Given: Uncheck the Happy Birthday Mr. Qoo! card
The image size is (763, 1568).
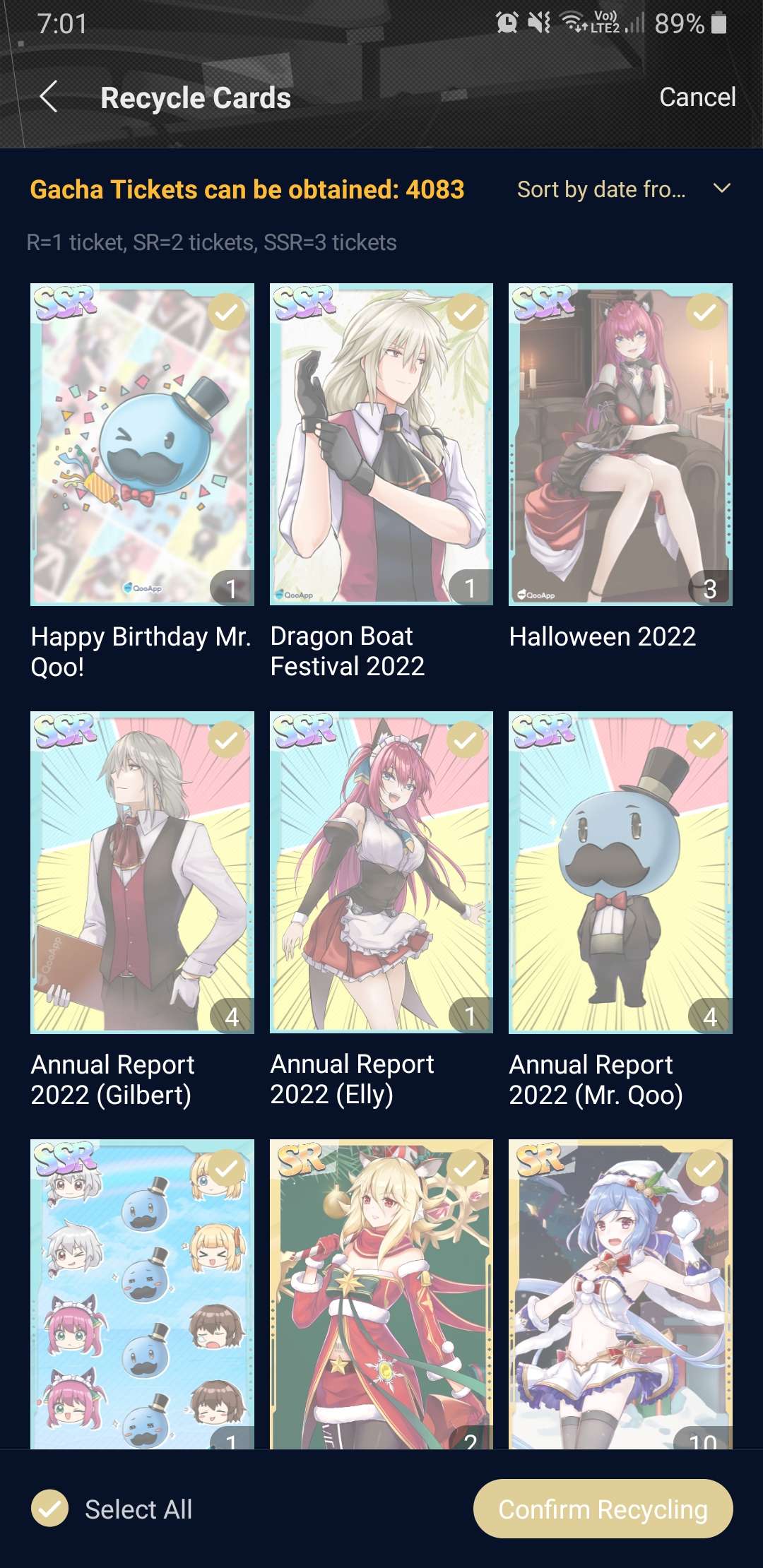Looking at the screenshot, I should (x=227, y=312).
